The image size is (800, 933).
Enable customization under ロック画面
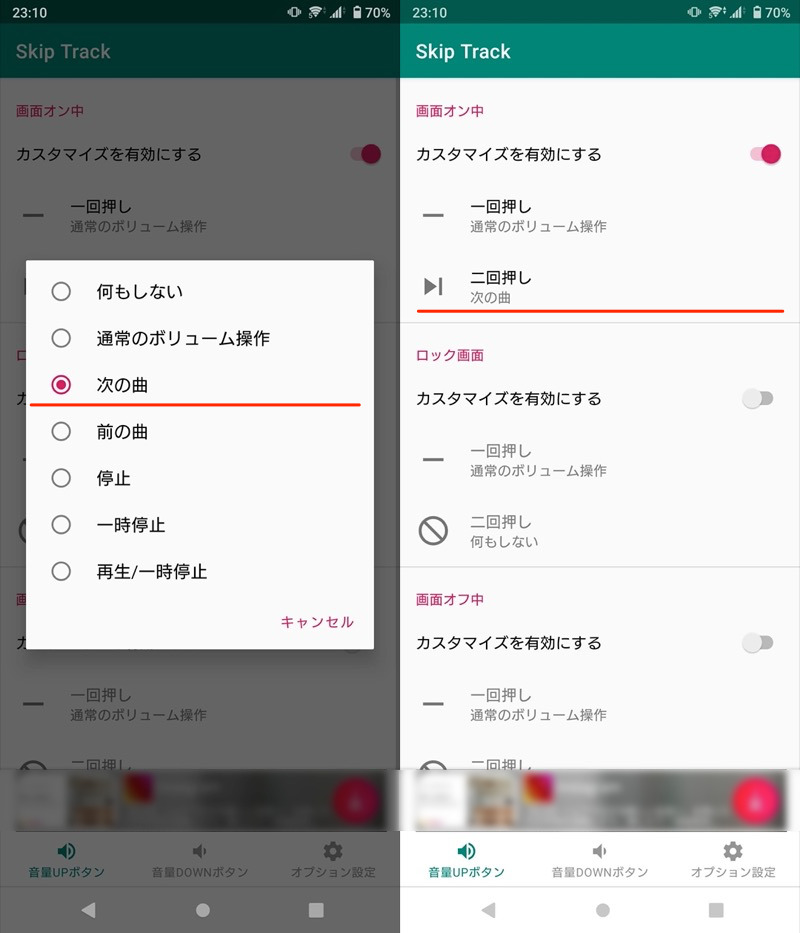(758, 399)
